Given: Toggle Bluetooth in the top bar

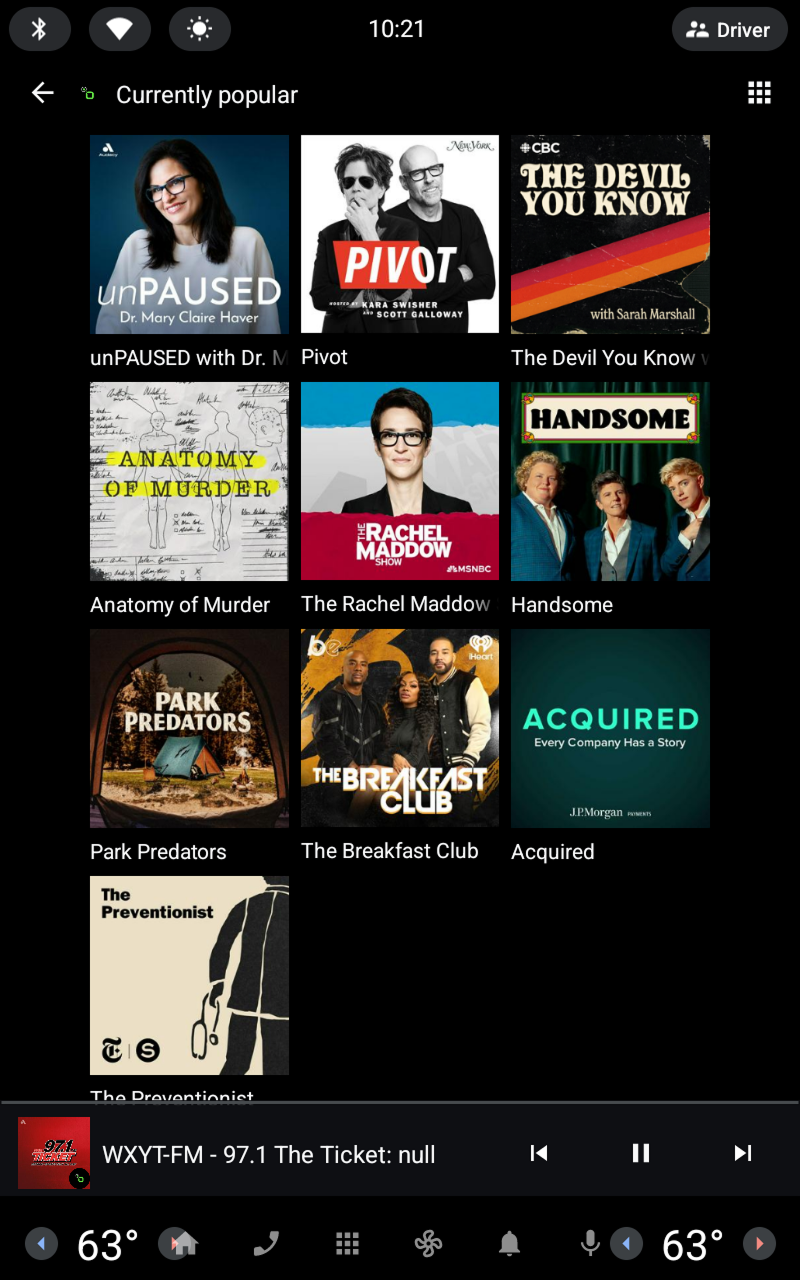Looking at the screenshot, I should pyautogui.click(x=40, y=30).
